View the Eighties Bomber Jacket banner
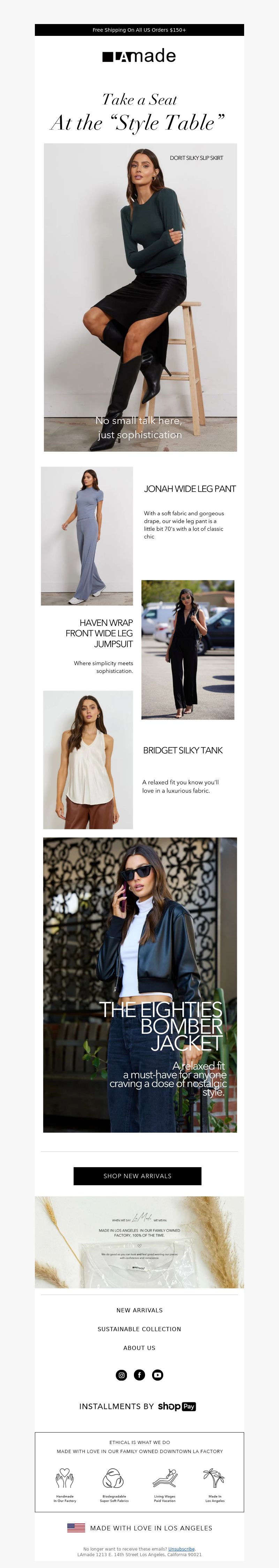Image resolution: width=279 pixels, height=1568 pixels. [x=140, y=984]
